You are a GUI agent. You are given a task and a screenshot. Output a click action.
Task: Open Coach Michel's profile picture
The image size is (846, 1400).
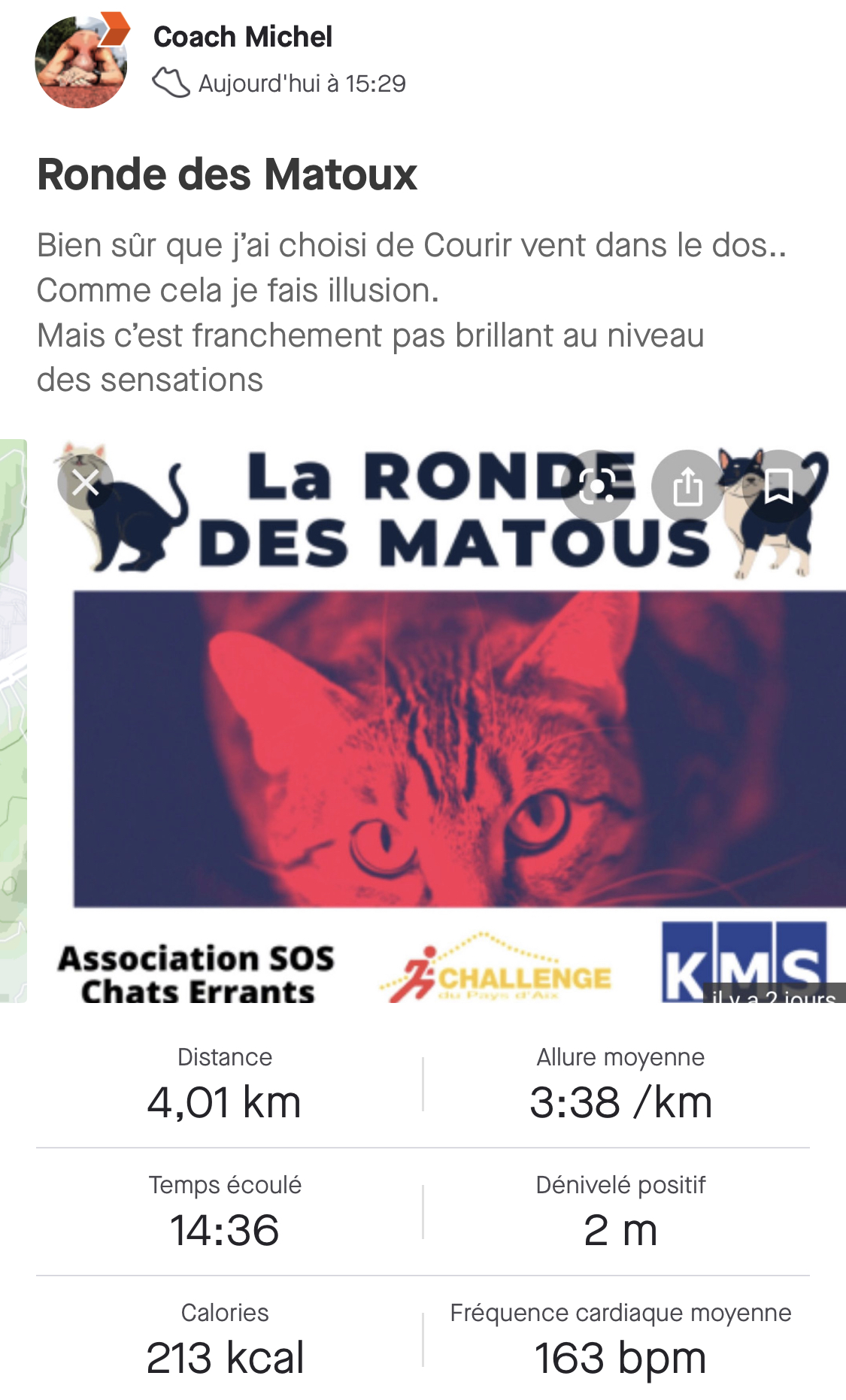tap(81, 62)
